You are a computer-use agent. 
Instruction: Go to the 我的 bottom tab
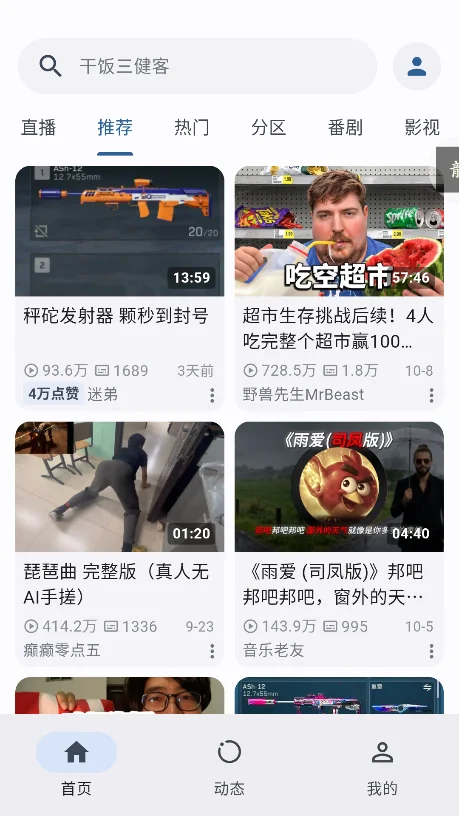(382, 766)
